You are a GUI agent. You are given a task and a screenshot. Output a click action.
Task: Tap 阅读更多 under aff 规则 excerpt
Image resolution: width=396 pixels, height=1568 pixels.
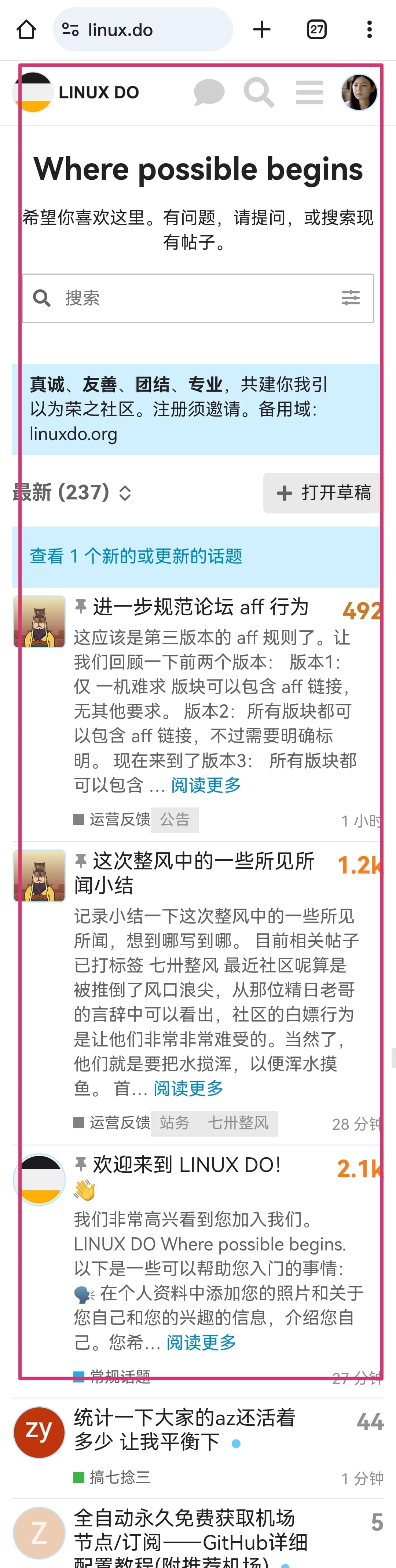[206, 785]
